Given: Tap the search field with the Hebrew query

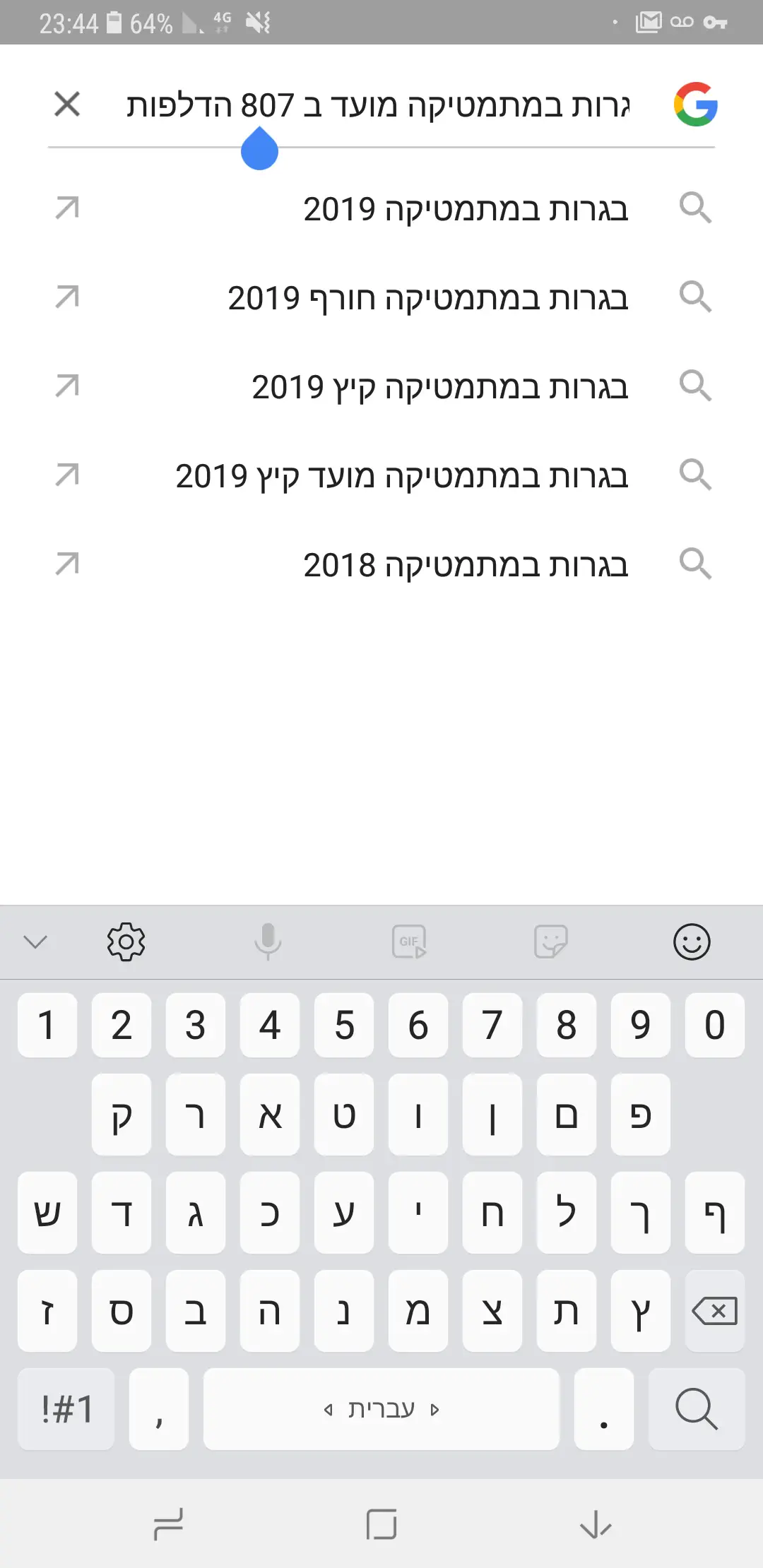Looking at the screenshot, I should pyautogui.click(x=378, y=106).
